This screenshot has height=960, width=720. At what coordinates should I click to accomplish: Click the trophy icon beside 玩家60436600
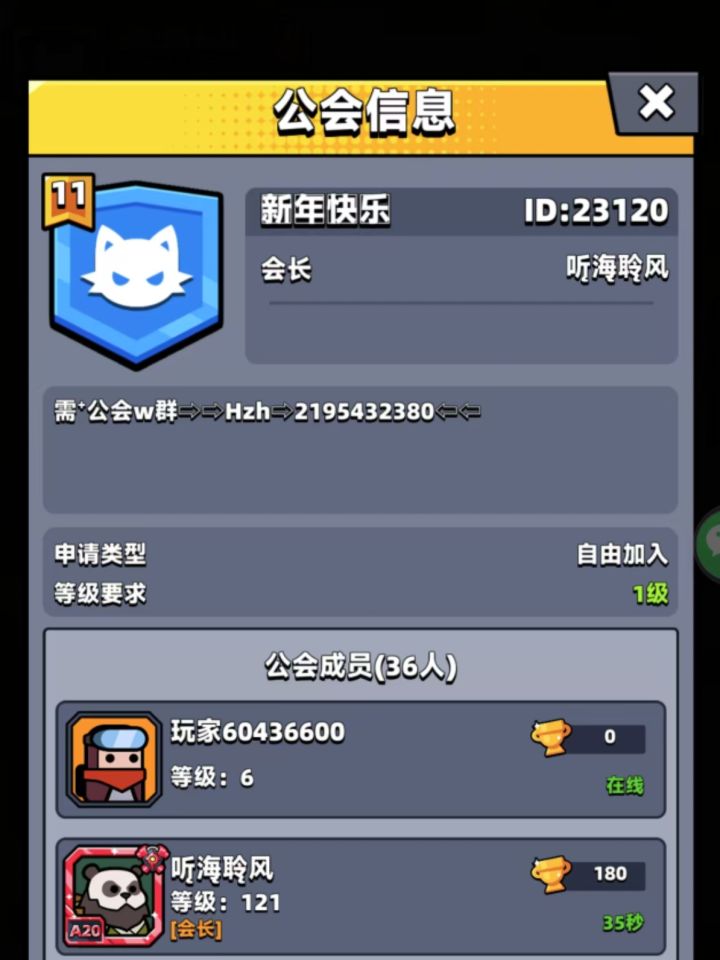pyautogui.click(x=553, y=737)
